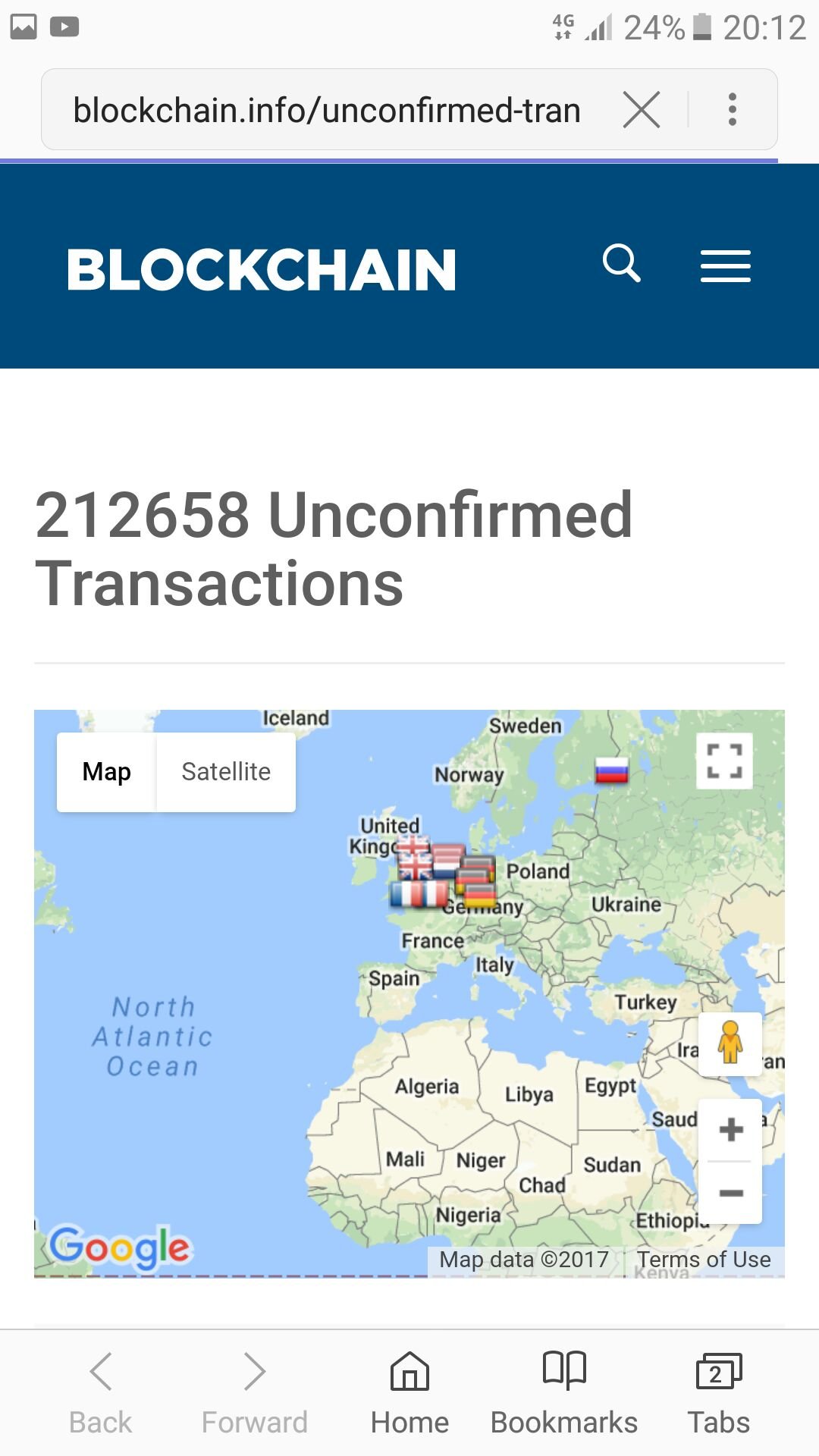Open Bookmarks

pyautogui.click(x=564, y=1393)
